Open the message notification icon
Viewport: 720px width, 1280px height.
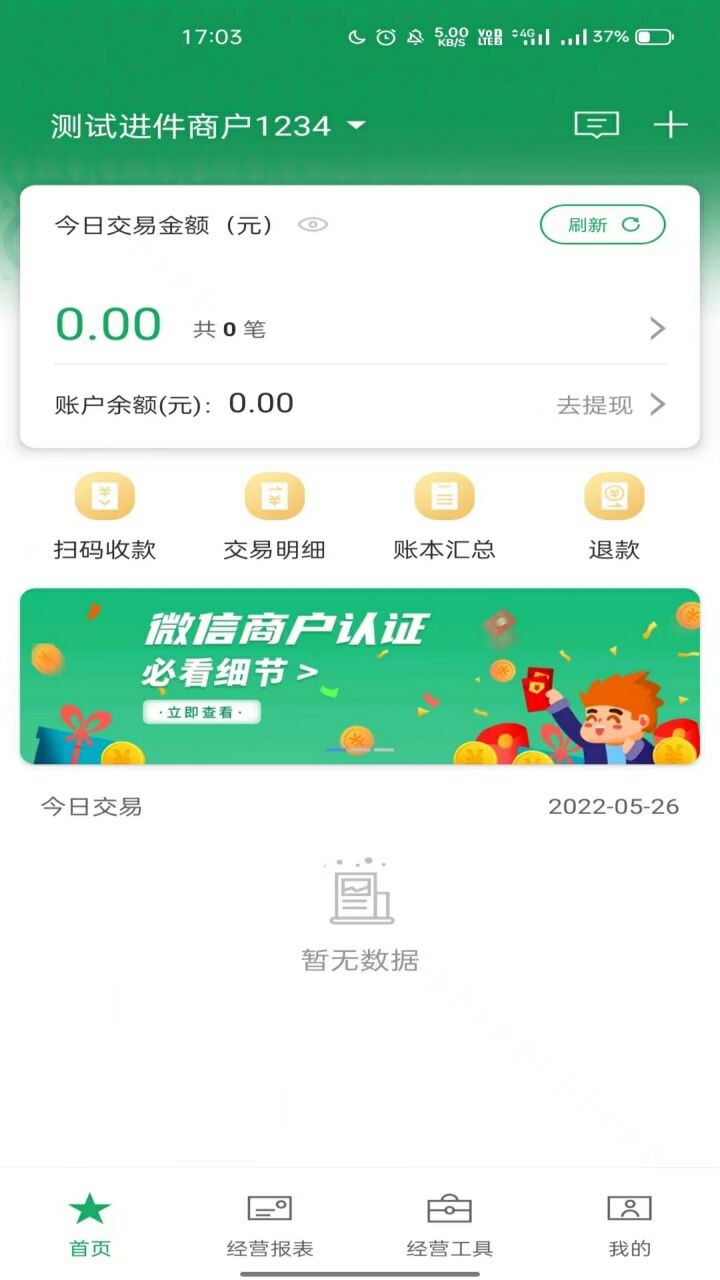[x=596, y=124]
